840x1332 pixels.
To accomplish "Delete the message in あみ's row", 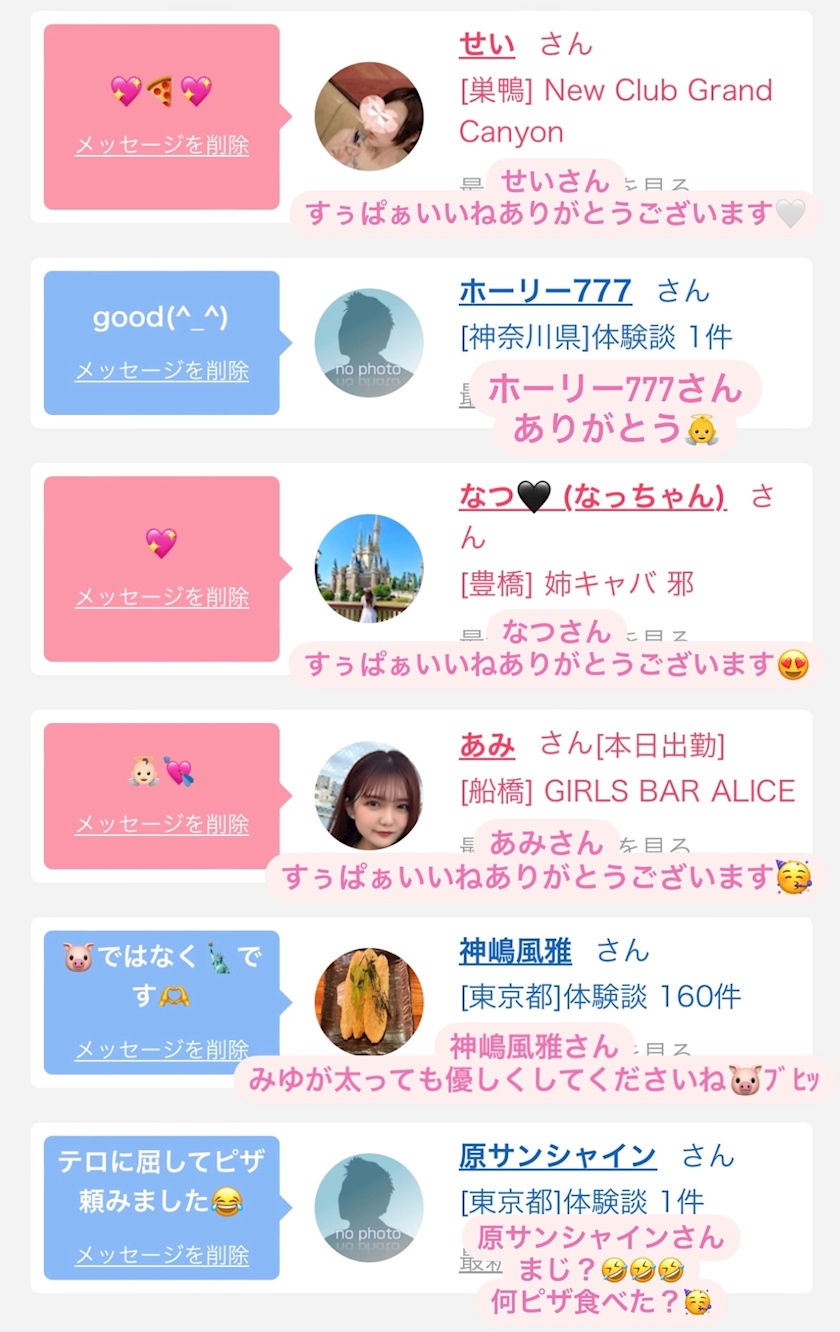I will [x=162, y=825].
